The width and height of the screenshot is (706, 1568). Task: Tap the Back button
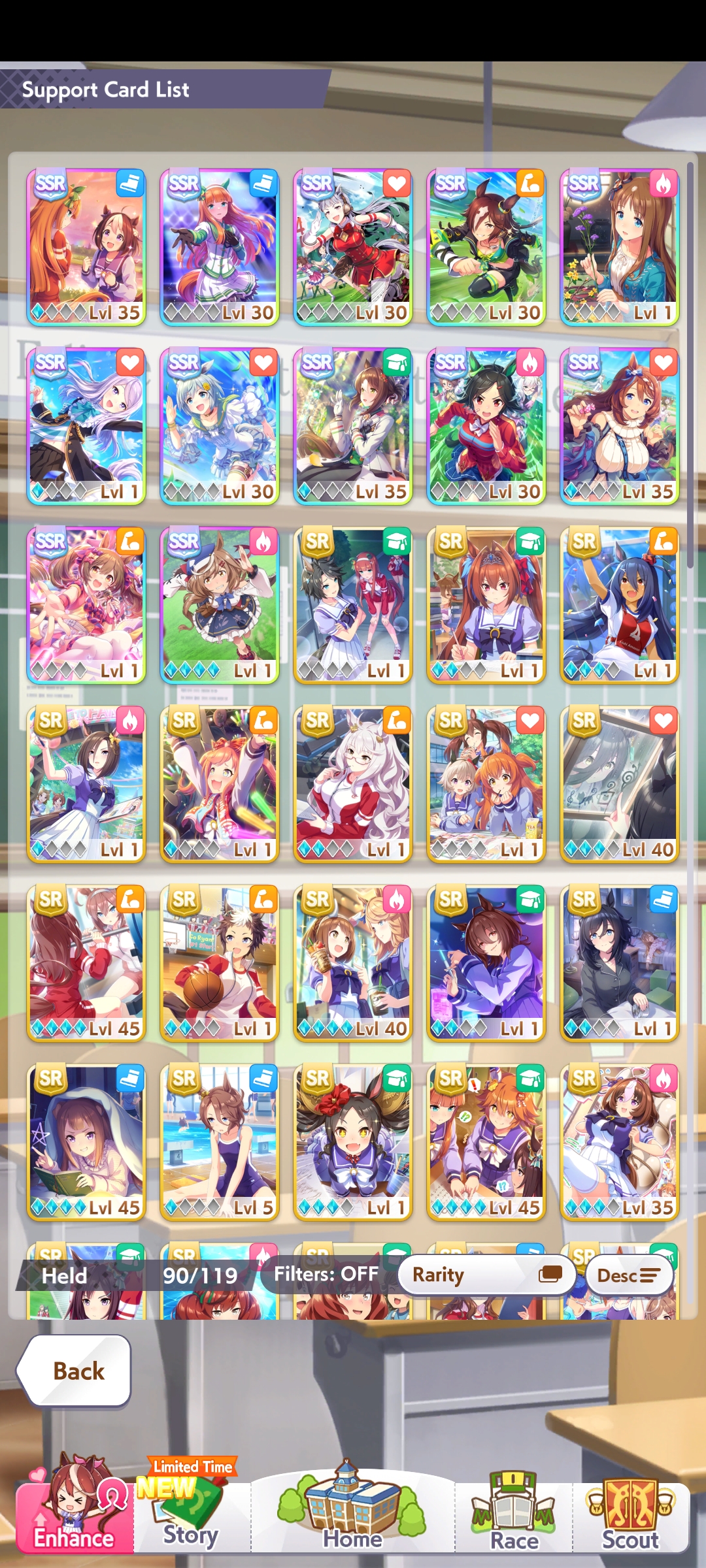(75, 1370)
